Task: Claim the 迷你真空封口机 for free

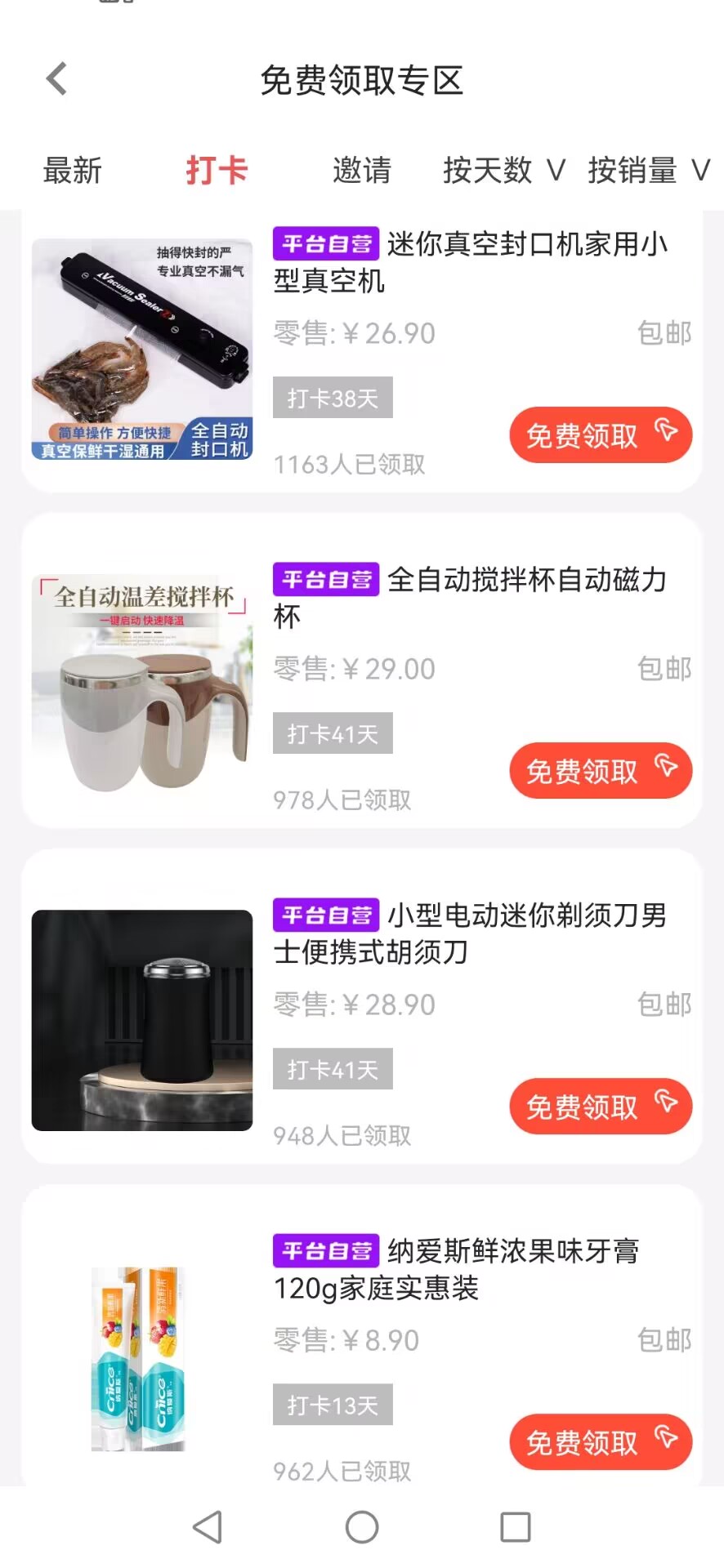Action: (601, 434)
